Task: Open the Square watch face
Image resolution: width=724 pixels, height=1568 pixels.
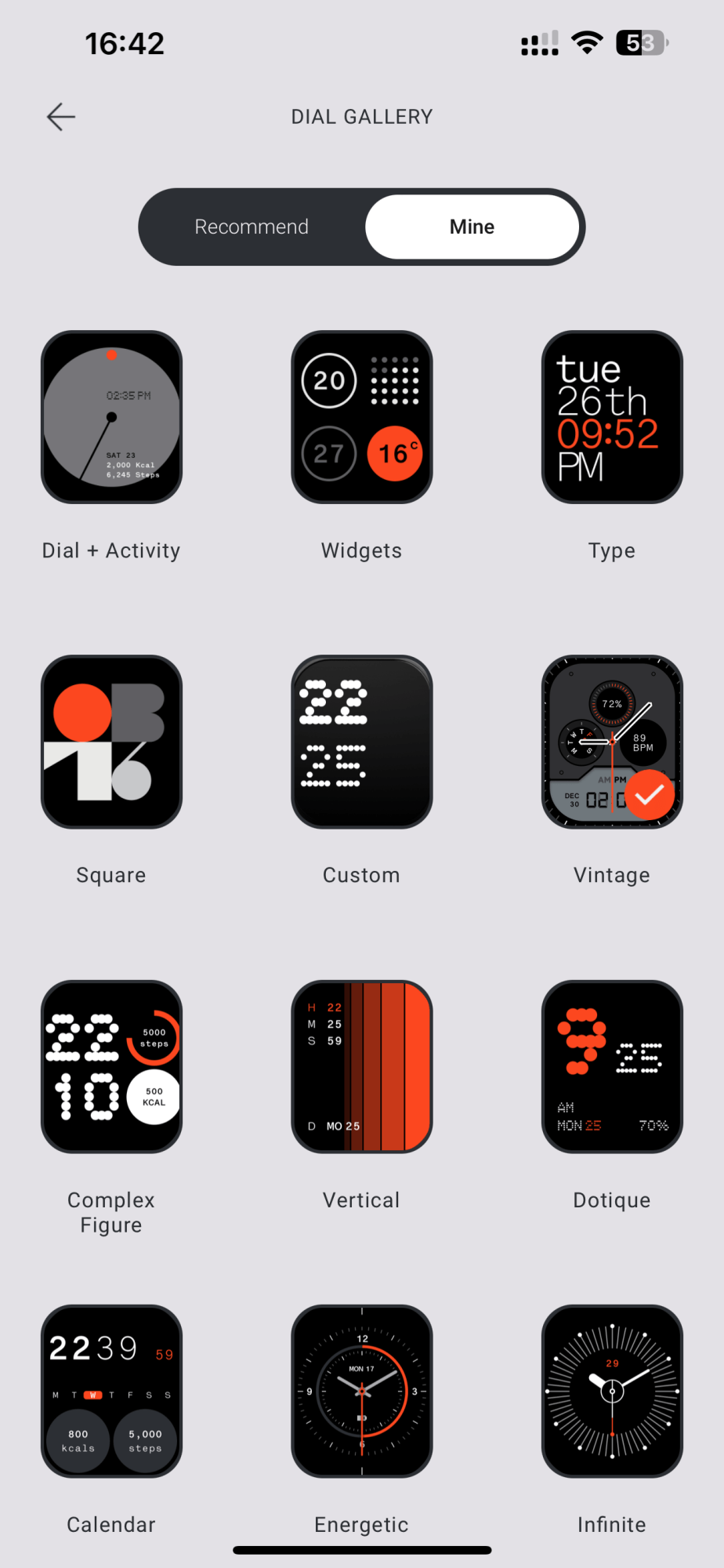Action: point(111,742)
